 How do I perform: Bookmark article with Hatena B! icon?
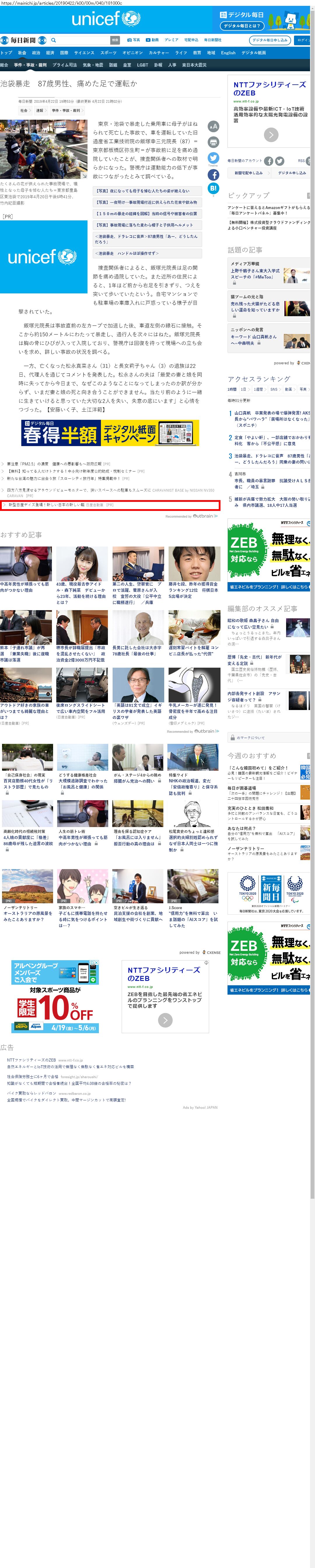click(213, 189)
